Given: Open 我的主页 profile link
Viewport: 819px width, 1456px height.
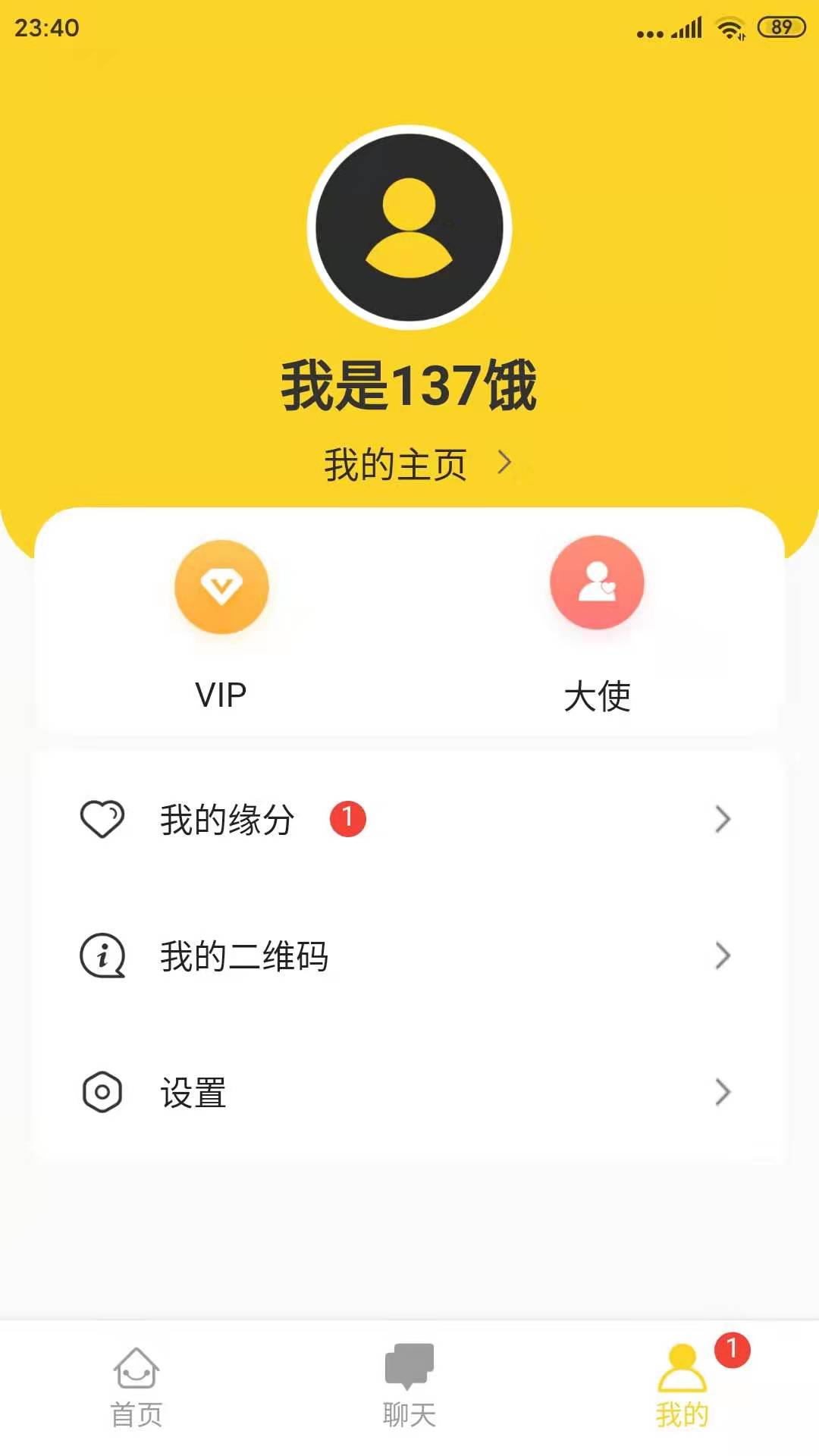Looking at the screenshot, I should click(416, 464).
